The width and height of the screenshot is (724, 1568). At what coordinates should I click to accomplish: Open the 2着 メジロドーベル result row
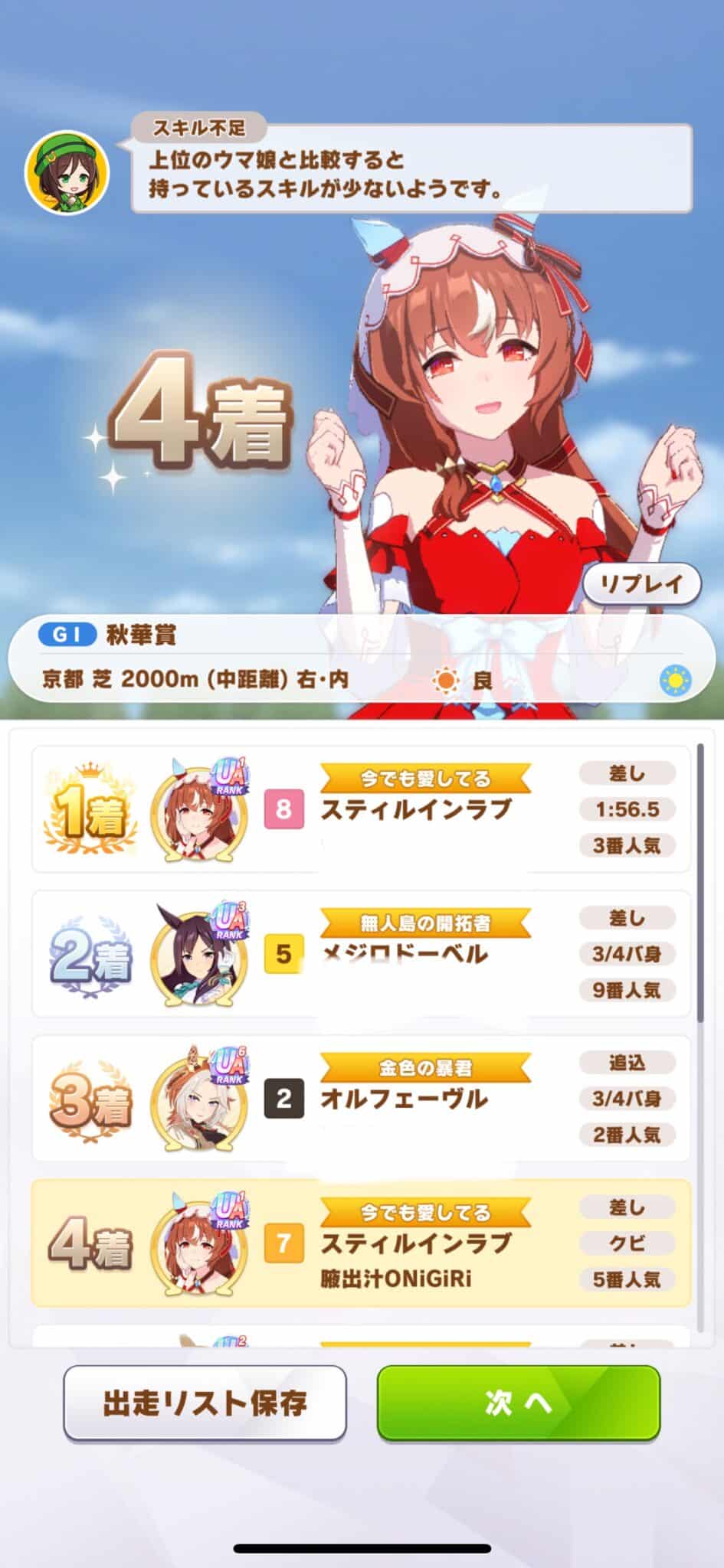(361, 954)
